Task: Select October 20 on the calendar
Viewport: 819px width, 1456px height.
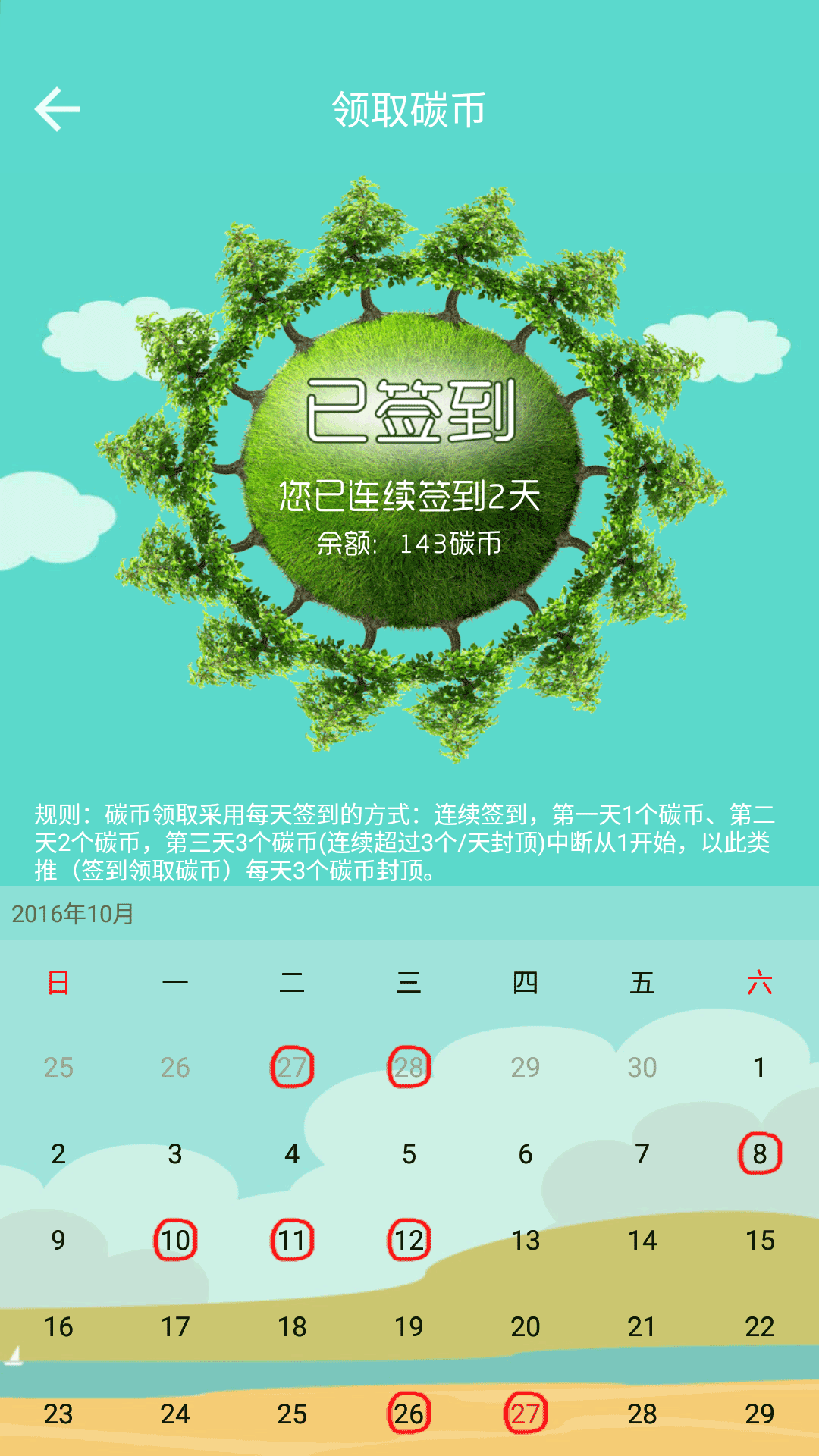Action: 526,1327
